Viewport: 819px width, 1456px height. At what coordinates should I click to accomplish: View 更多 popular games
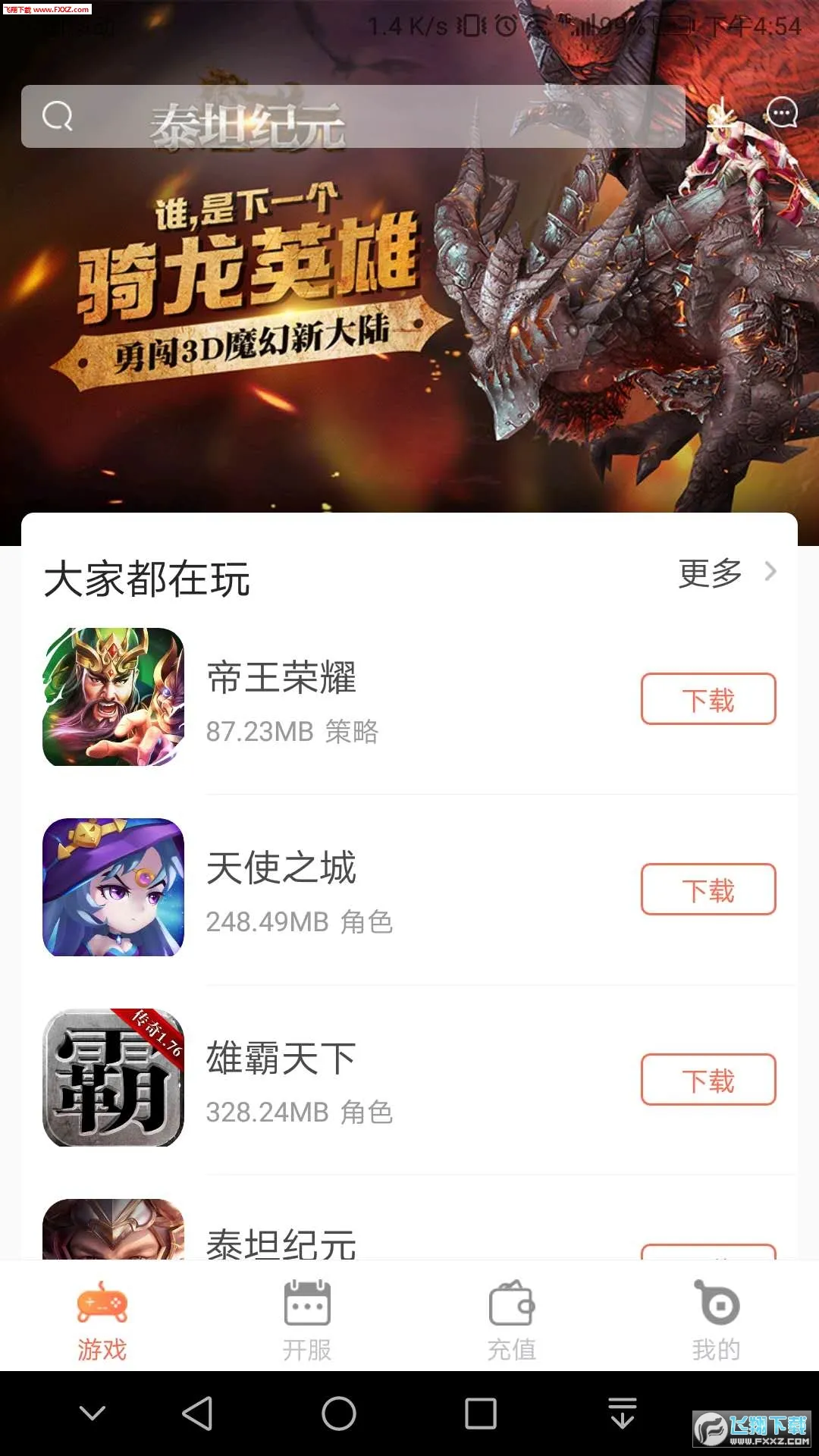click(726, 573)
